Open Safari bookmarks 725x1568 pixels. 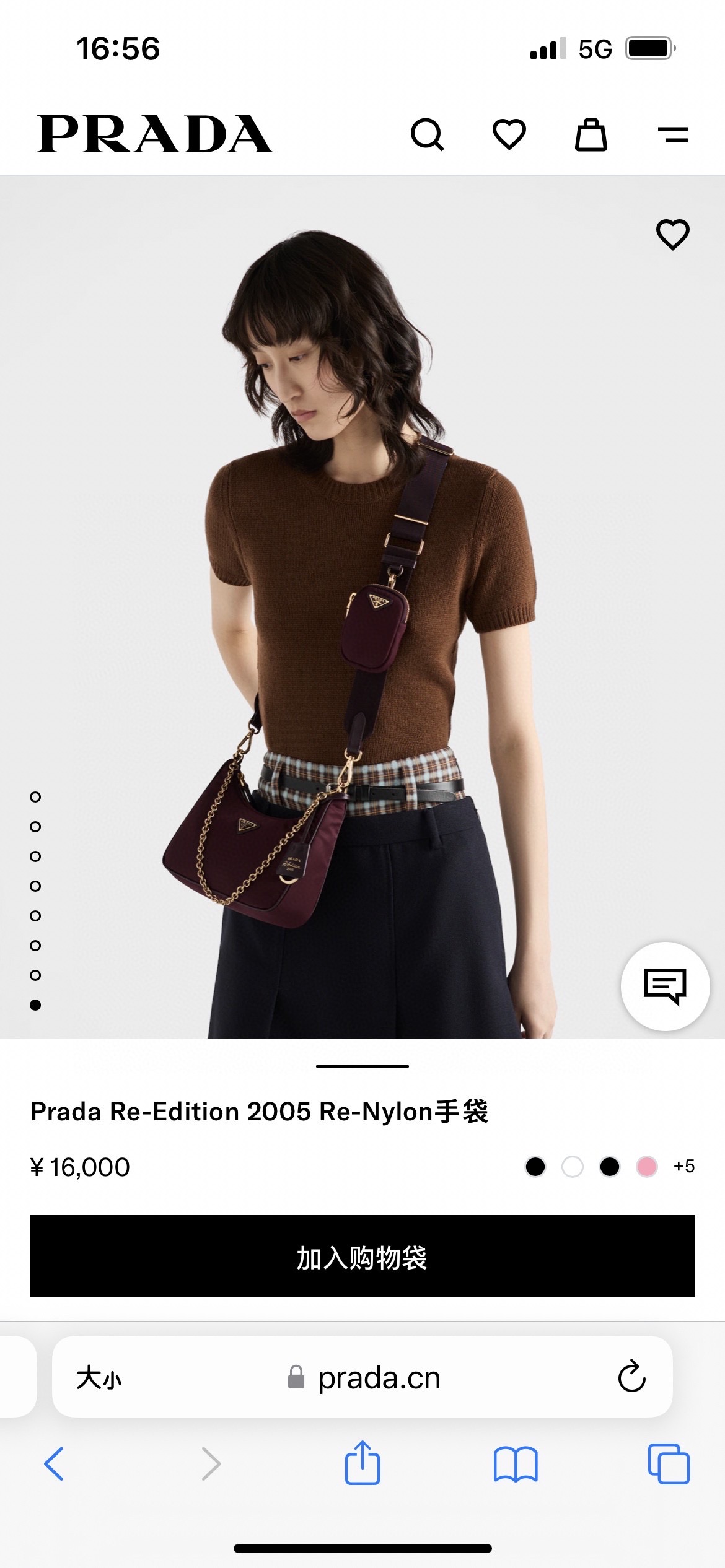click(516, 1464)
